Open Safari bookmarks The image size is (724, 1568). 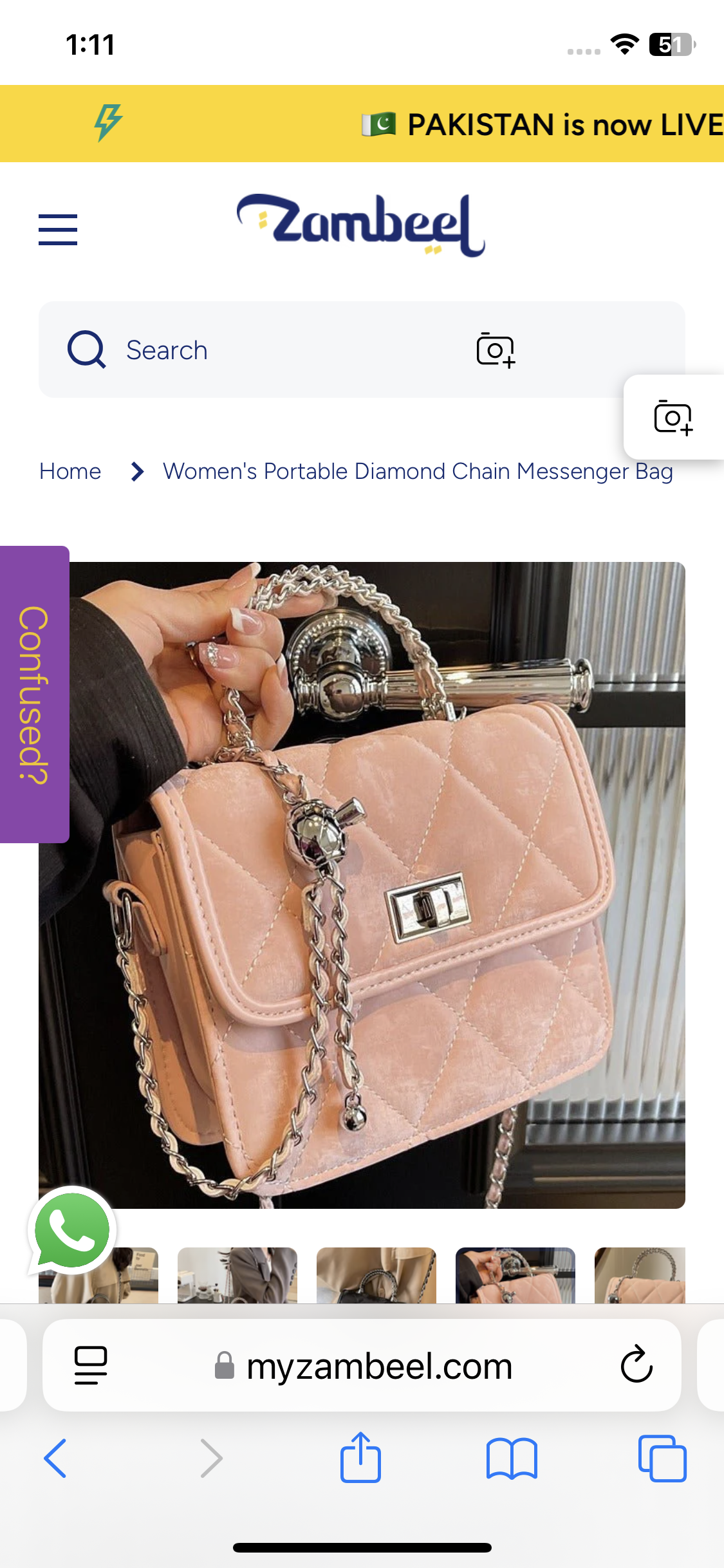pyautogui.click(x=512, y=1459)
